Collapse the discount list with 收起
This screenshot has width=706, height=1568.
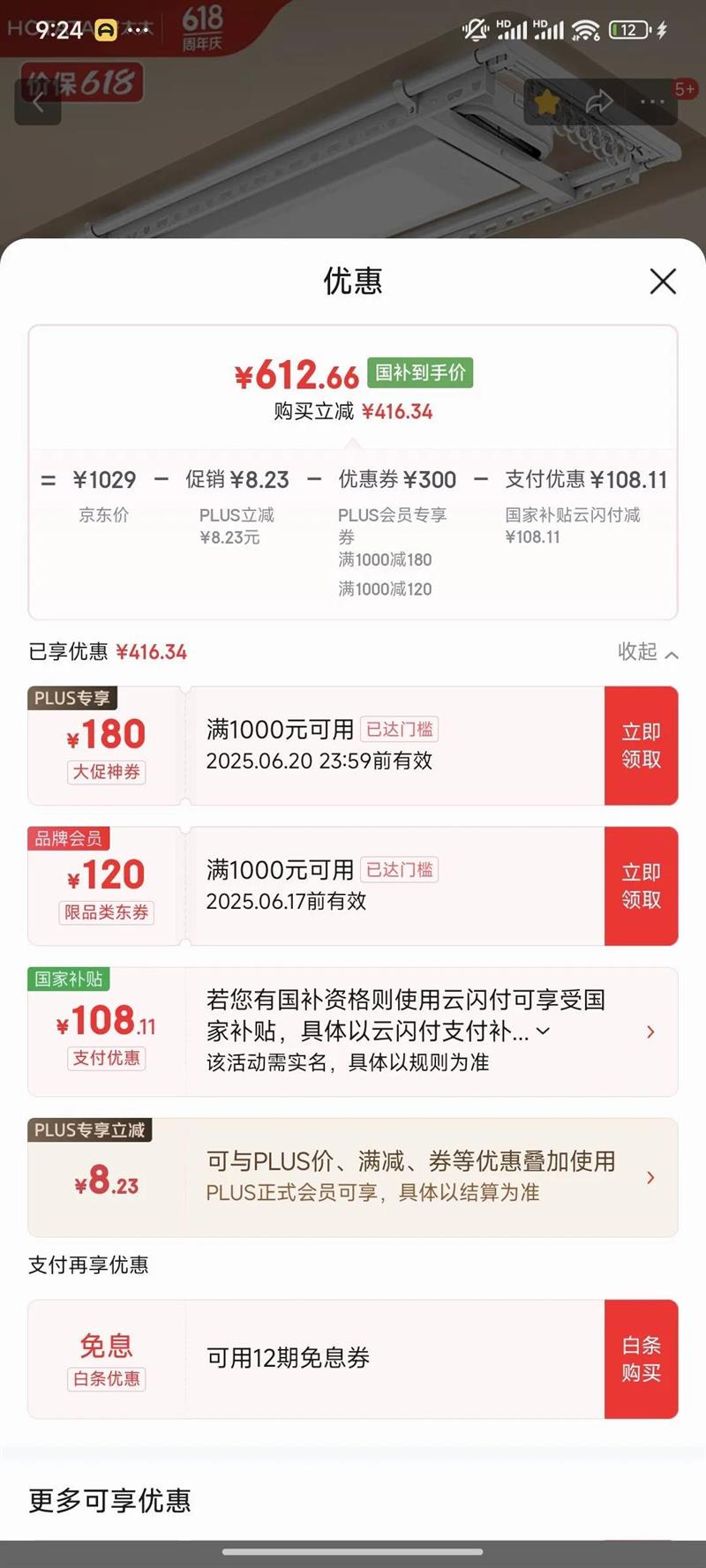(648, 652)
